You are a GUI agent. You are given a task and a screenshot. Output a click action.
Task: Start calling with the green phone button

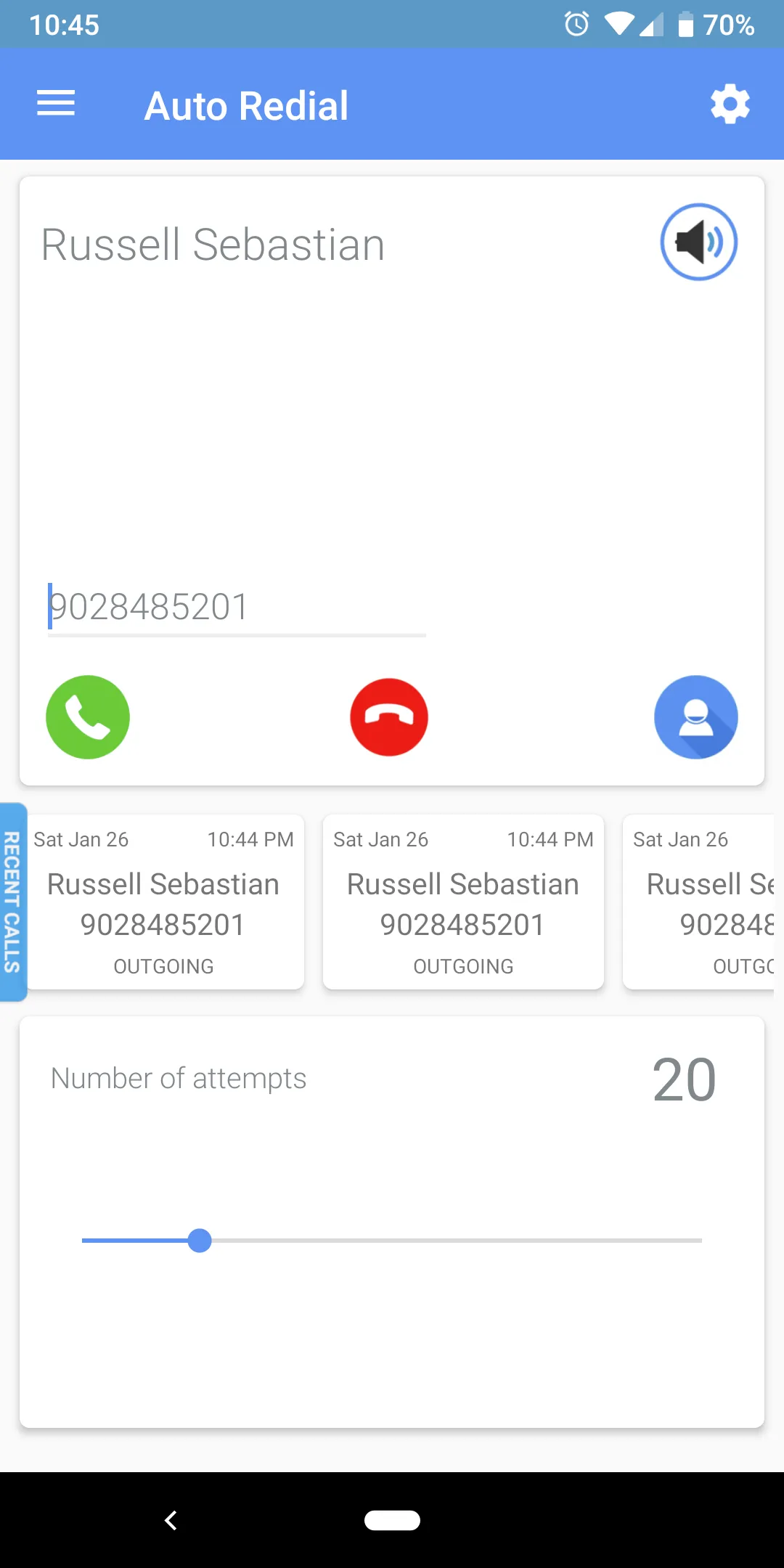click(88, 717)
